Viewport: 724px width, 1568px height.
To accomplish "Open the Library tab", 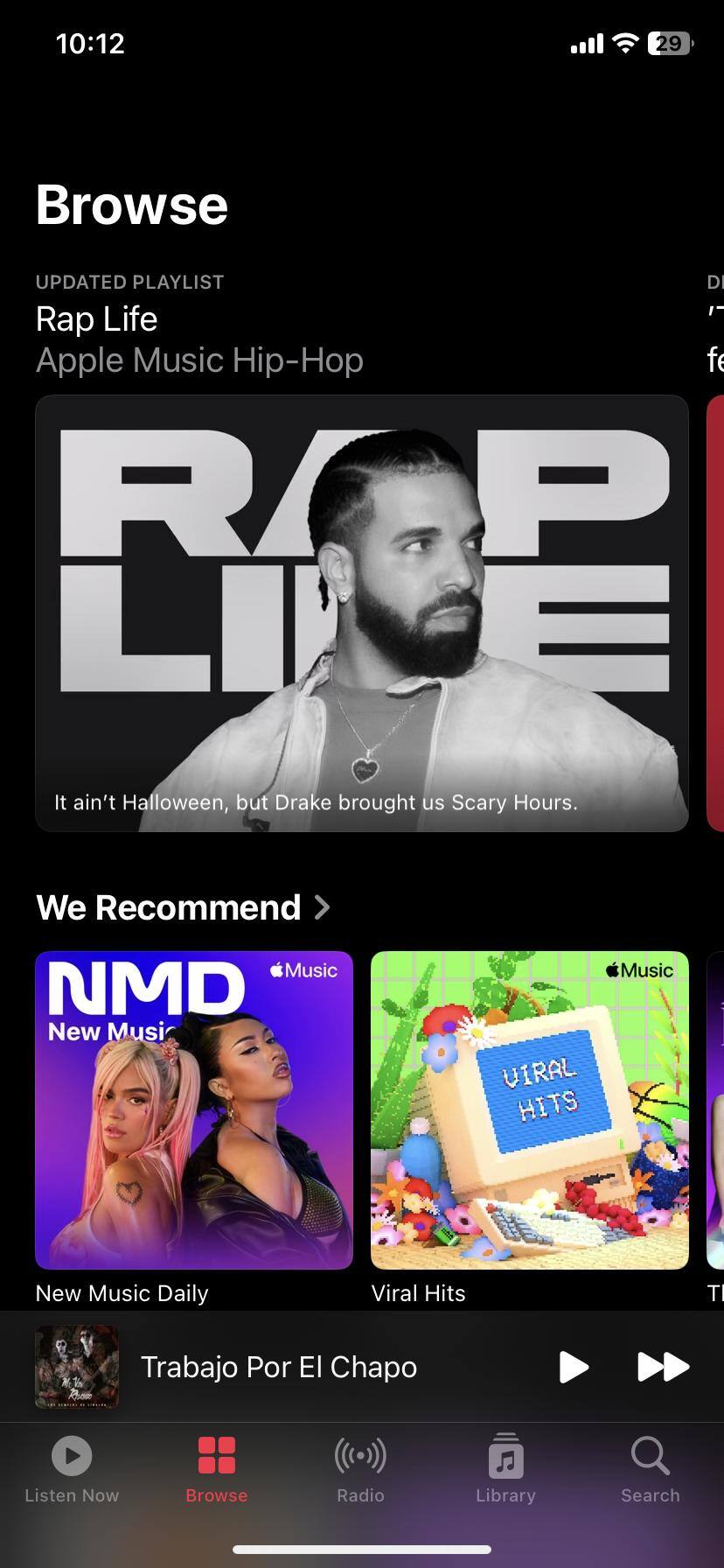I will (505, 1470).
